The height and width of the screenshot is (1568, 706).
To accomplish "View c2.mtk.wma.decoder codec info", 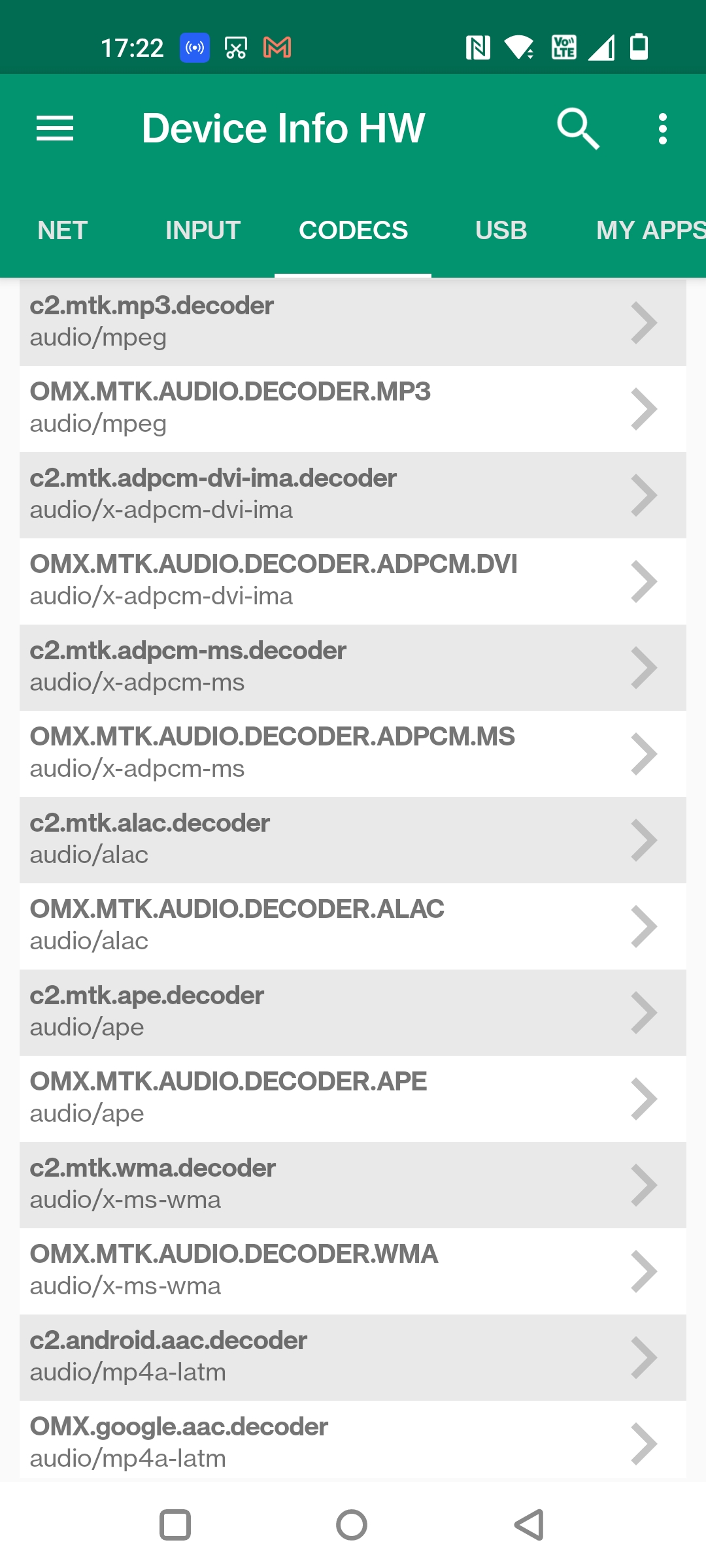I will pyautogui.click(x=353, y=1184).
